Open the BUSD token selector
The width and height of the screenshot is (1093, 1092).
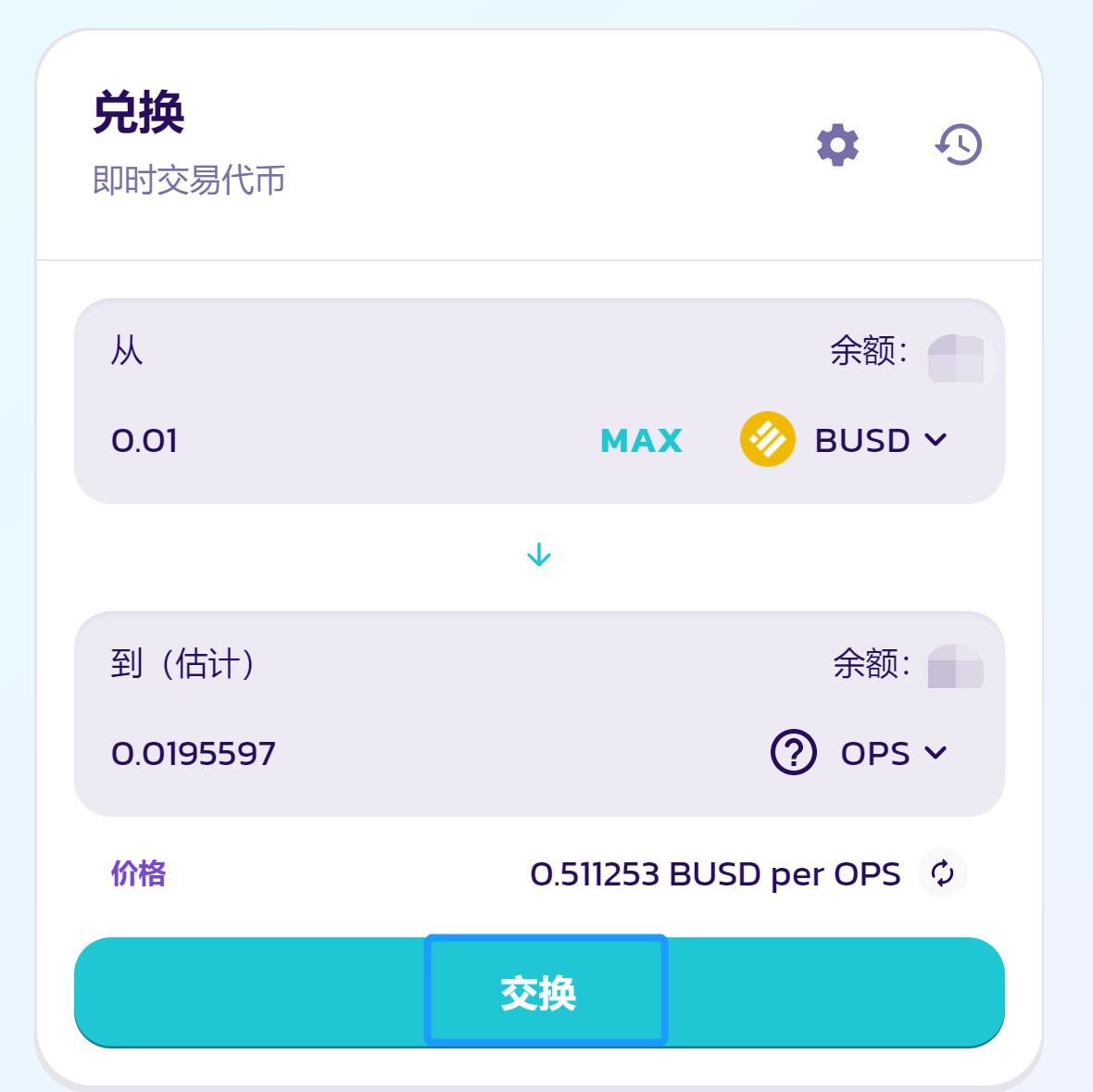(845, 440)
